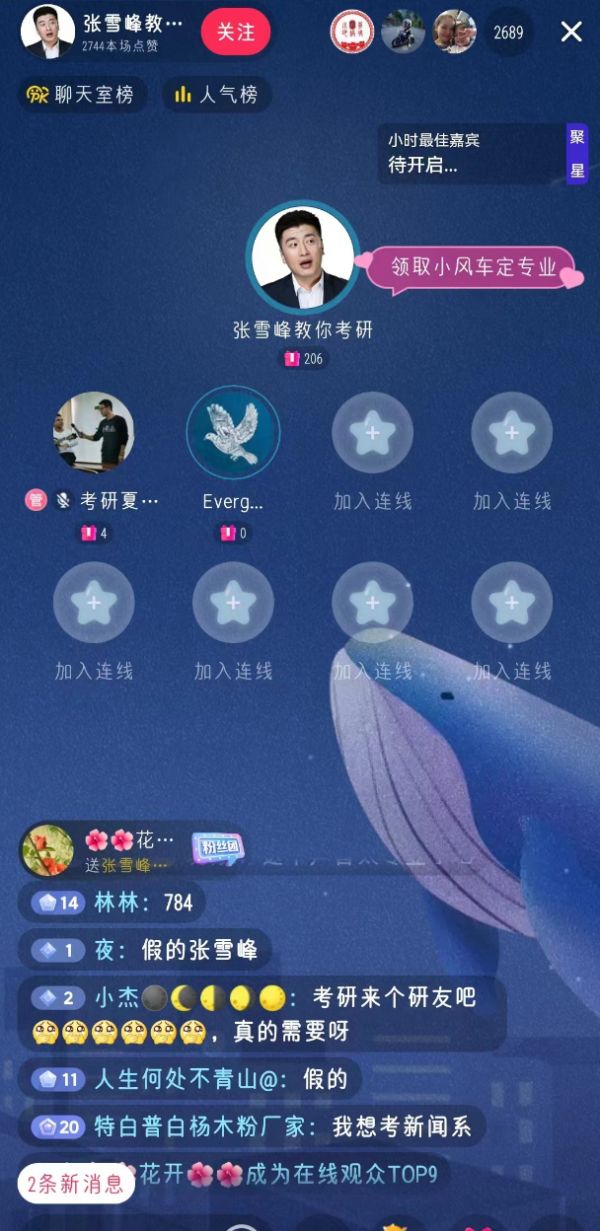
Task: Open the Everg… guest seat
Action: coord(233,432)
